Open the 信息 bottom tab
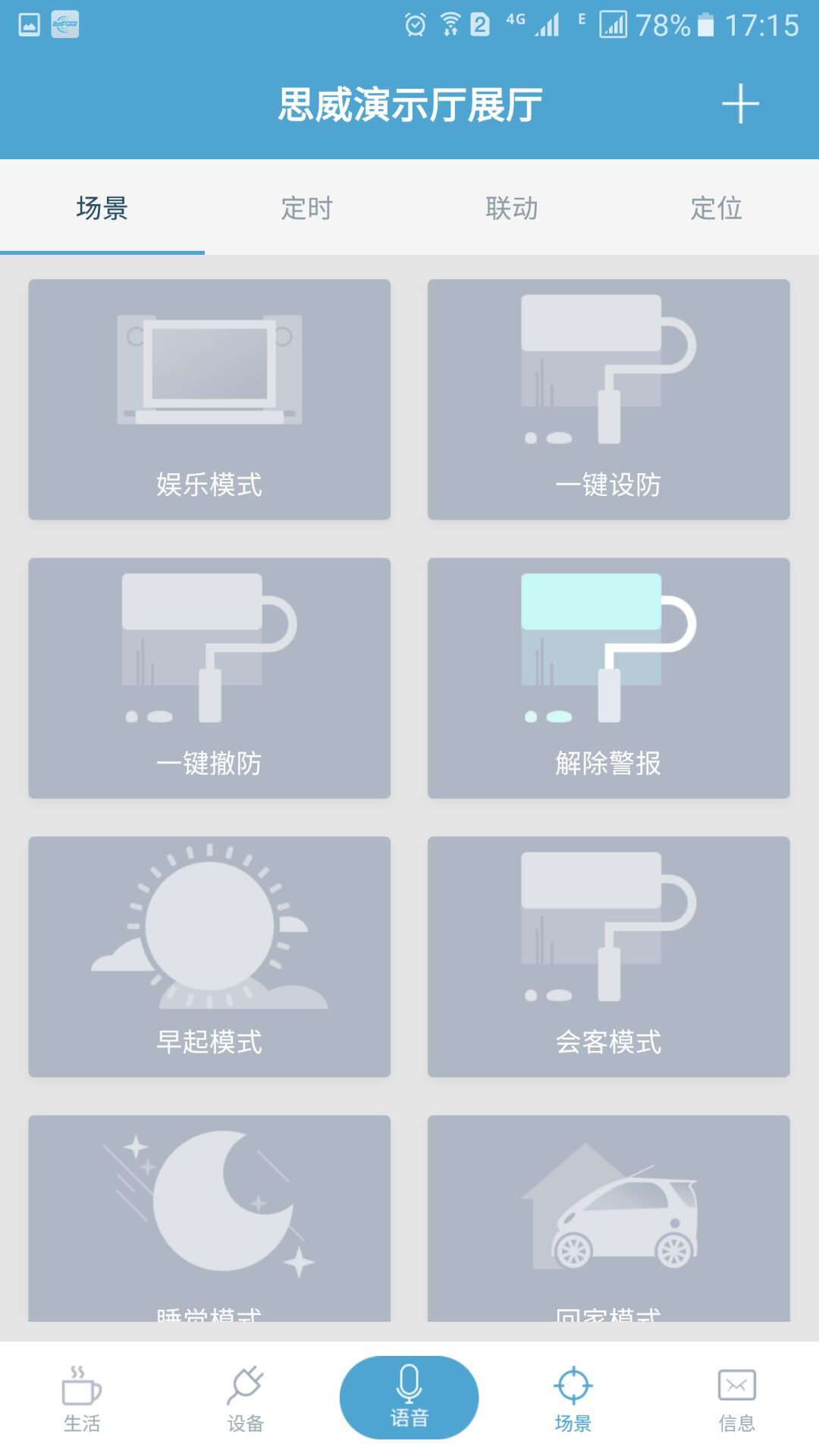Screen dimensions: 819x1456 736,1400
